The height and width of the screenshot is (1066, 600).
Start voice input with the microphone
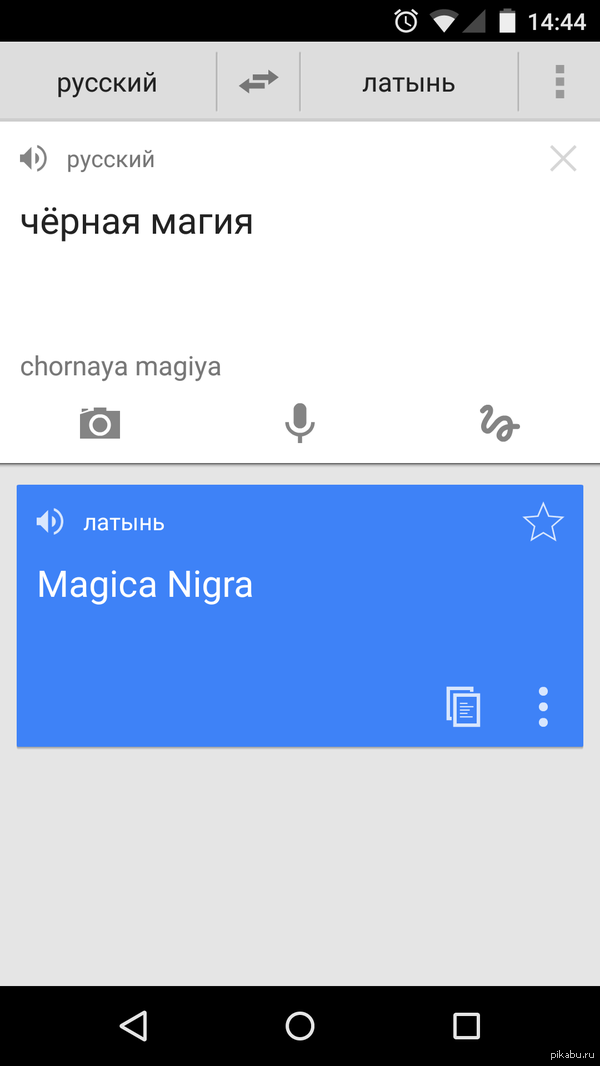tap(299, 424)
